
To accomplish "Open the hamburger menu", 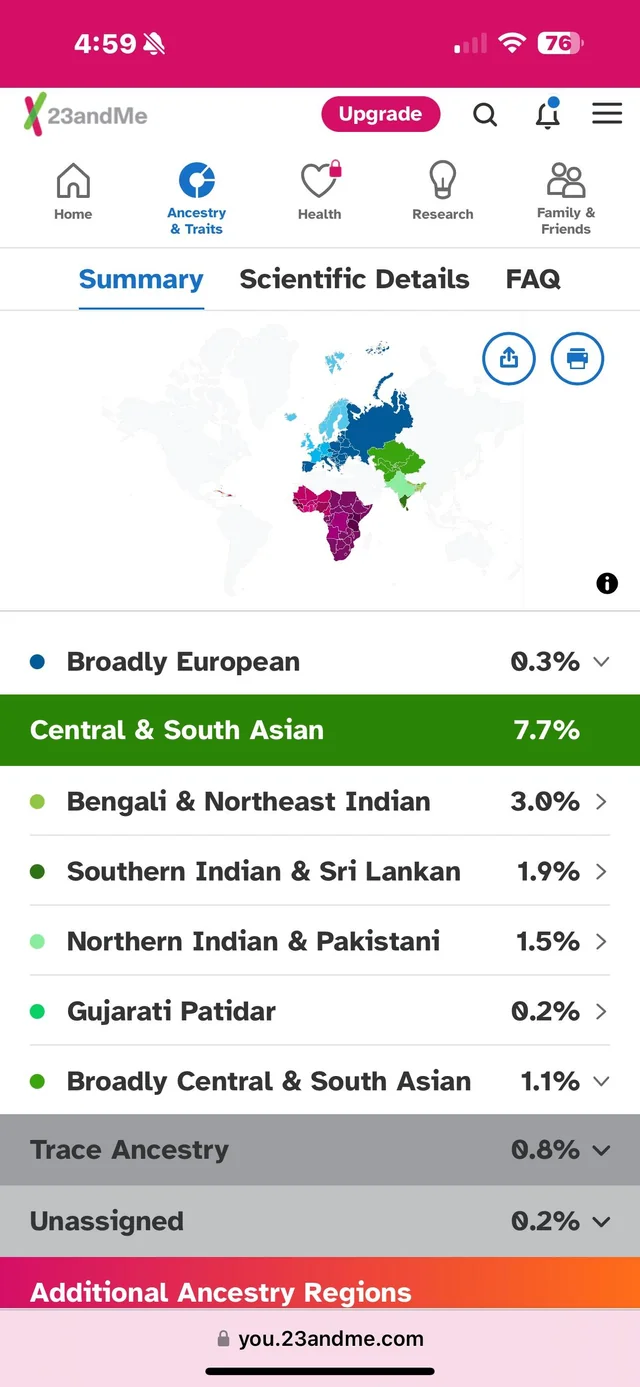I will pyautogui.click(x=607, y=114).
